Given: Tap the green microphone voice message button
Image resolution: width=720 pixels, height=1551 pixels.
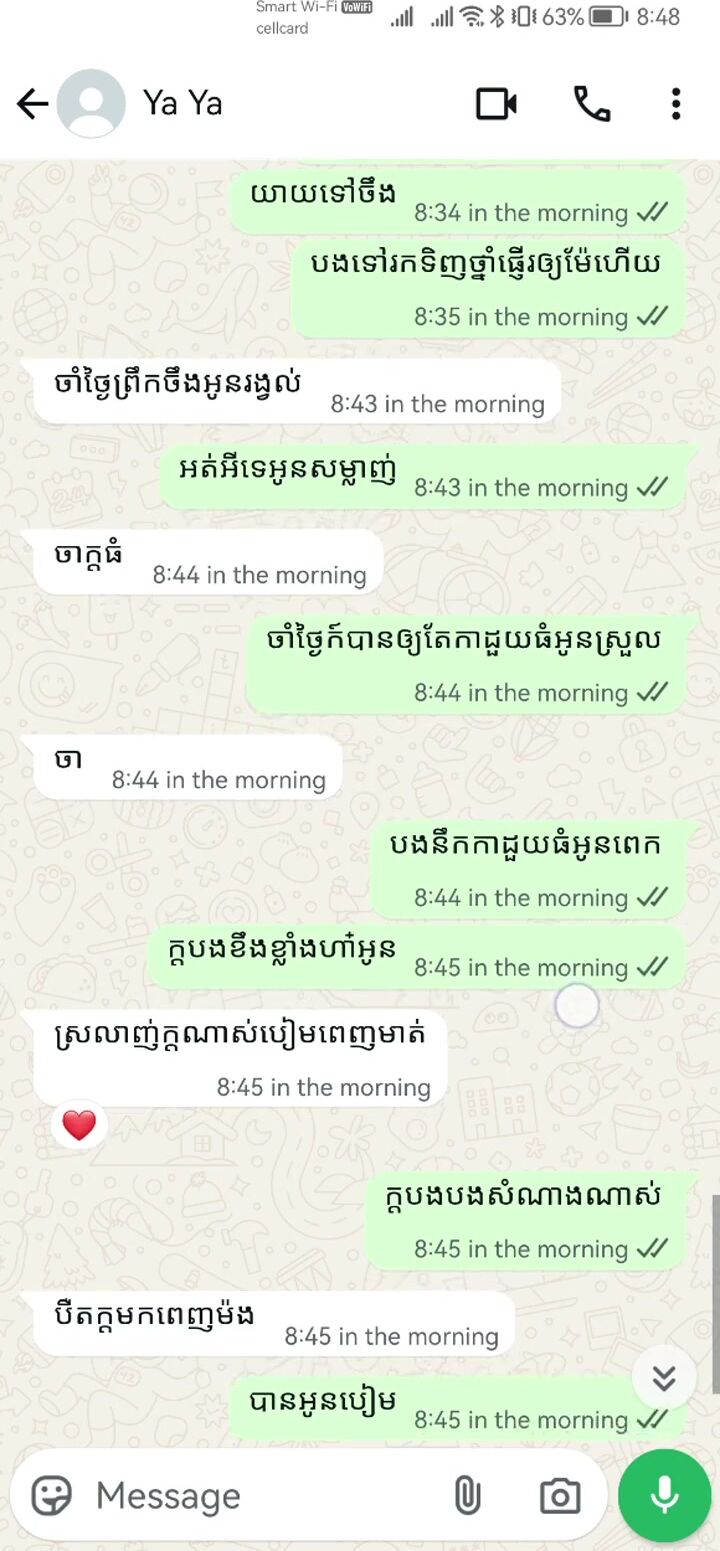Looking at the screenshot, I should pyautogui.click(x=664, y=1496).
